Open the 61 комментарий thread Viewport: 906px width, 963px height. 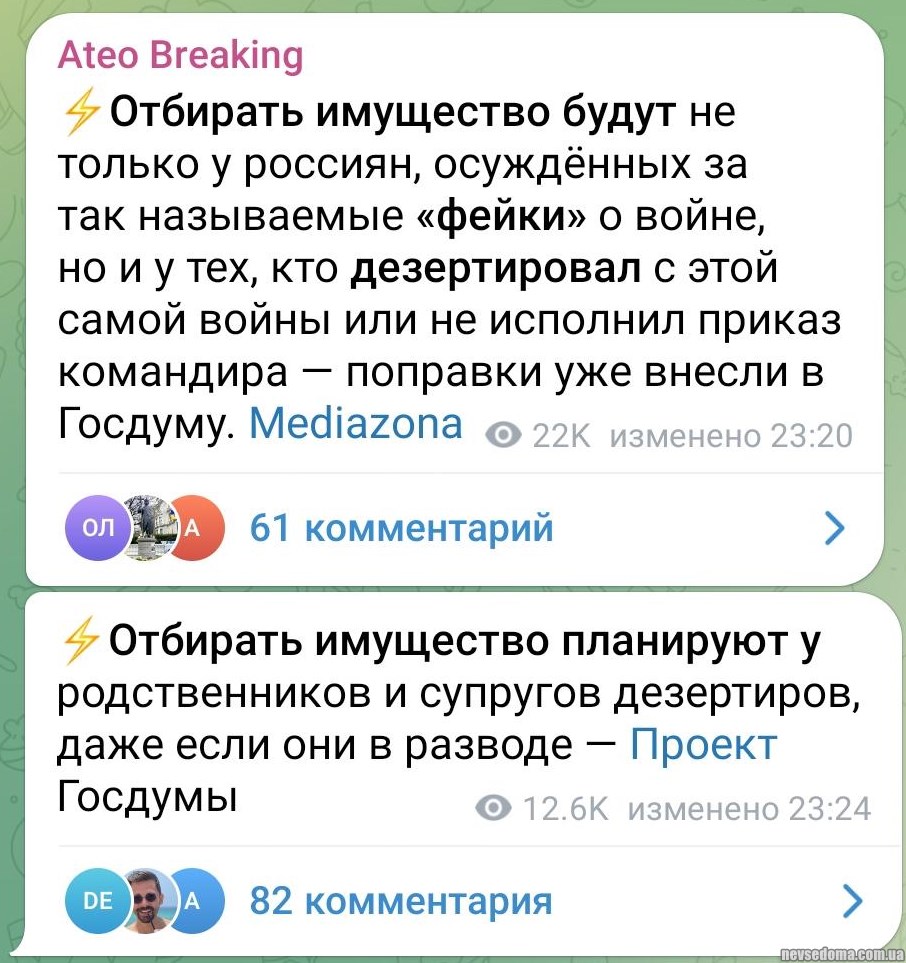coord(400,527)
